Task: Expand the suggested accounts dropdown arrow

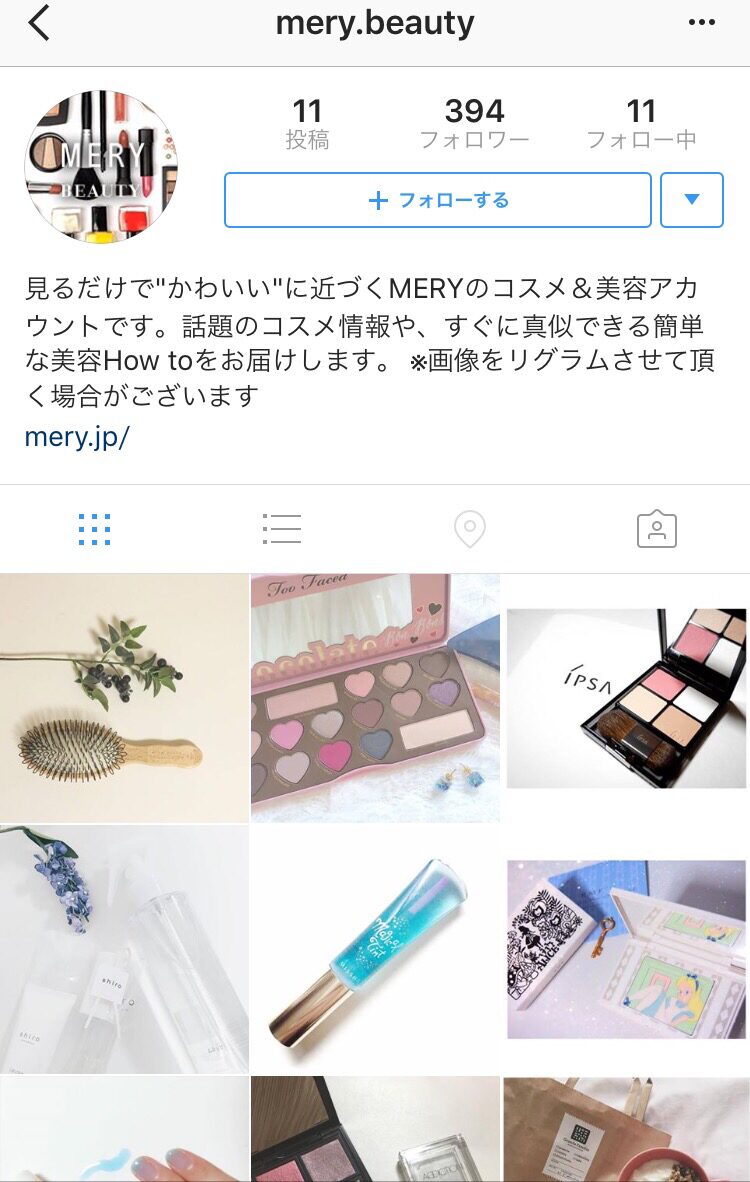Action: pos(691,200)
